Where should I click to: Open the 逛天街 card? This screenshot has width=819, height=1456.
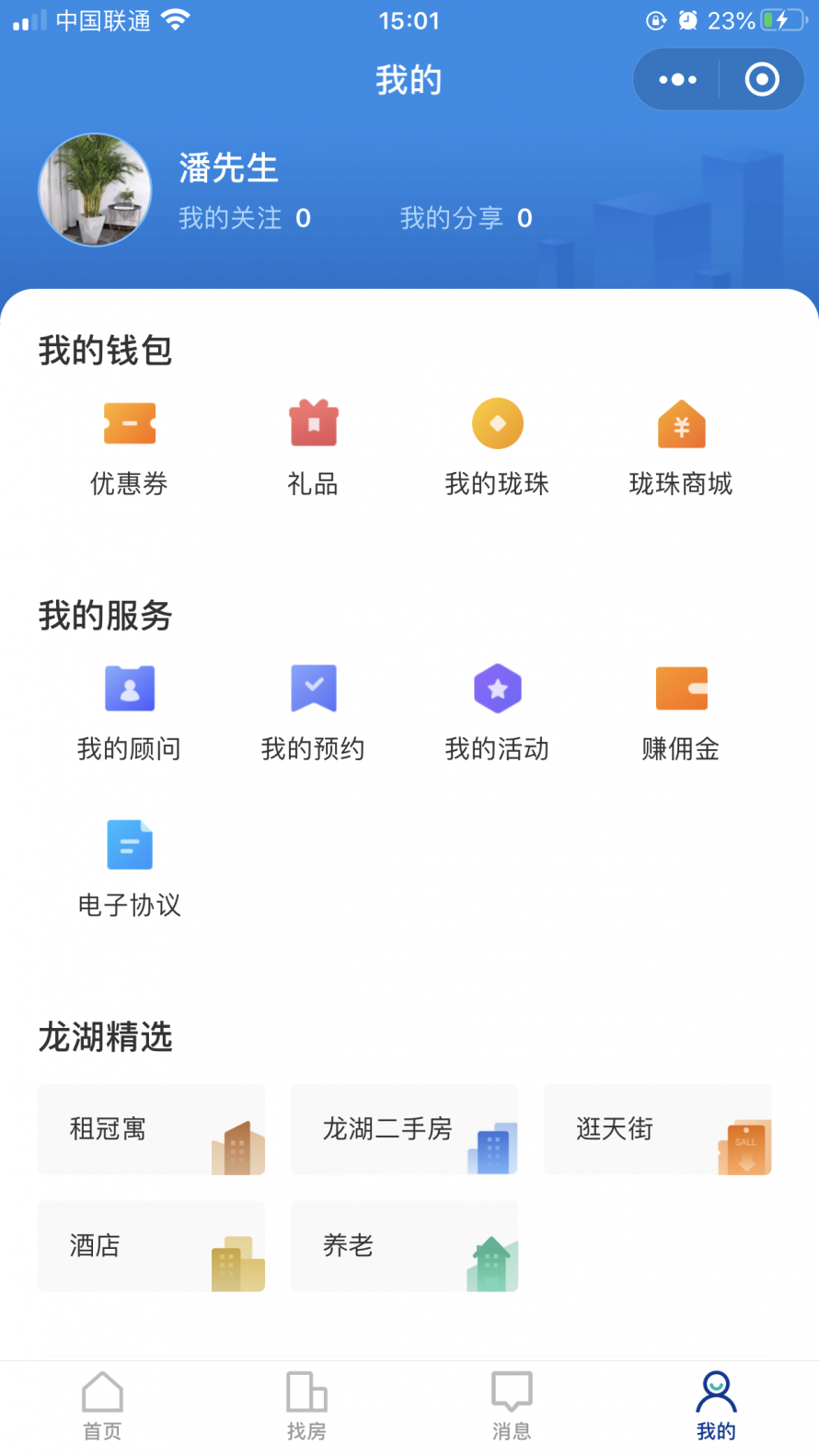click(x=657, y=1129)
